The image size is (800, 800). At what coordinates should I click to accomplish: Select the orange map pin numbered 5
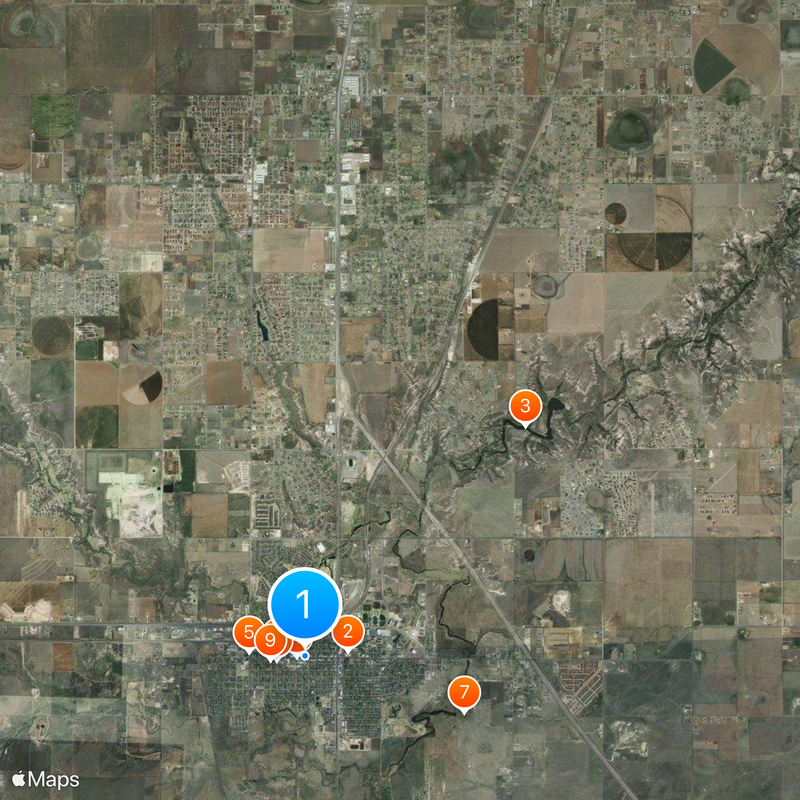[246, 631]
